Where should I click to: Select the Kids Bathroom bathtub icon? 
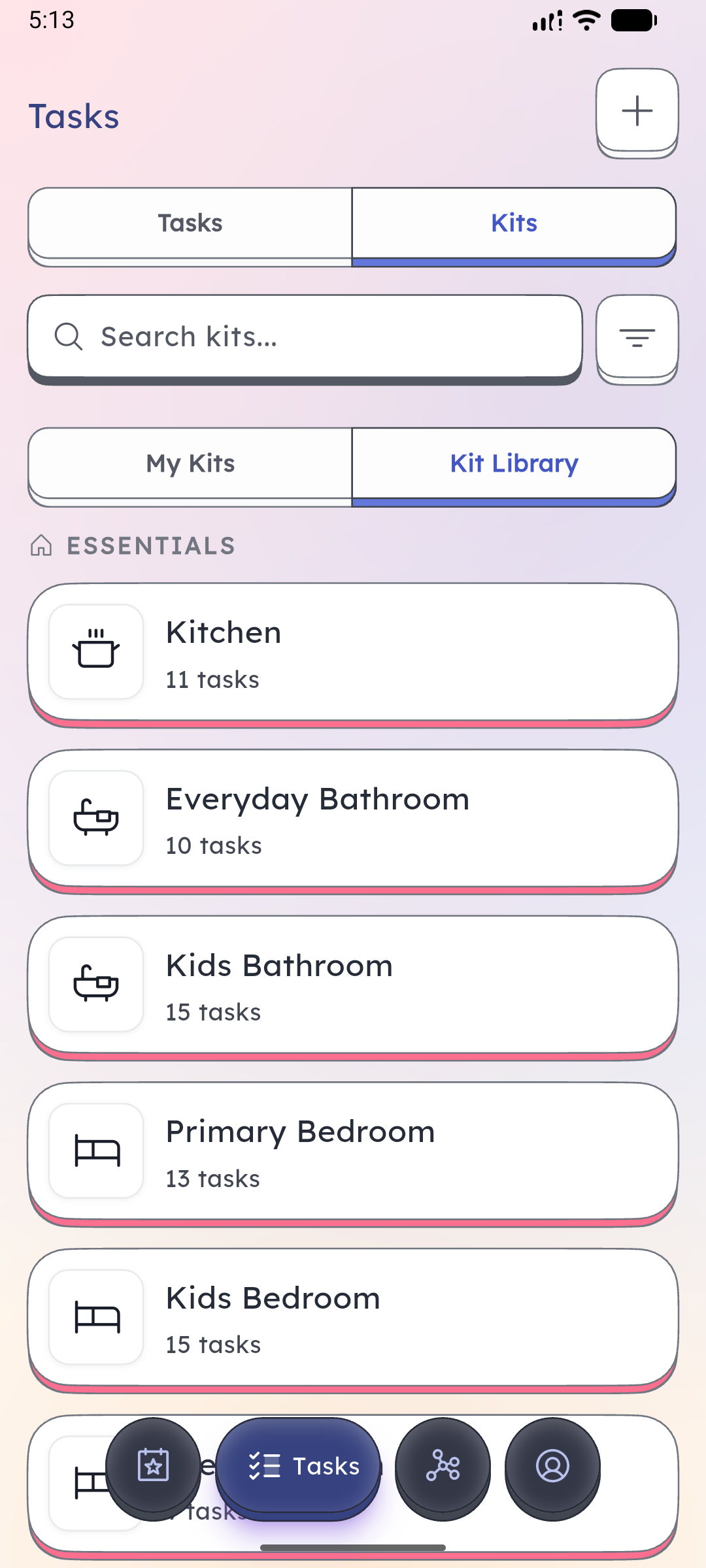pos(95,985)
